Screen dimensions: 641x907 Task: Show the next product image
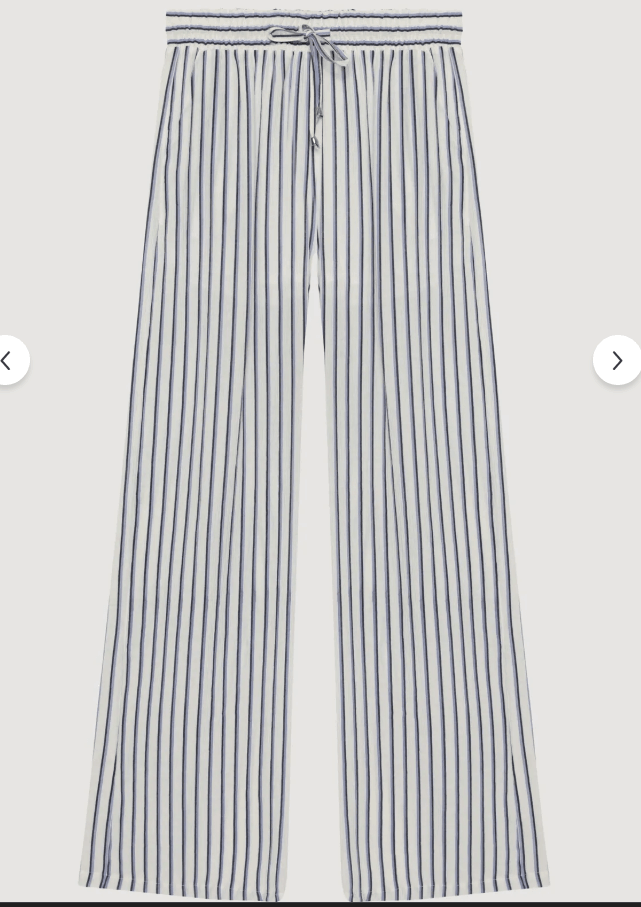coord(616,360)
